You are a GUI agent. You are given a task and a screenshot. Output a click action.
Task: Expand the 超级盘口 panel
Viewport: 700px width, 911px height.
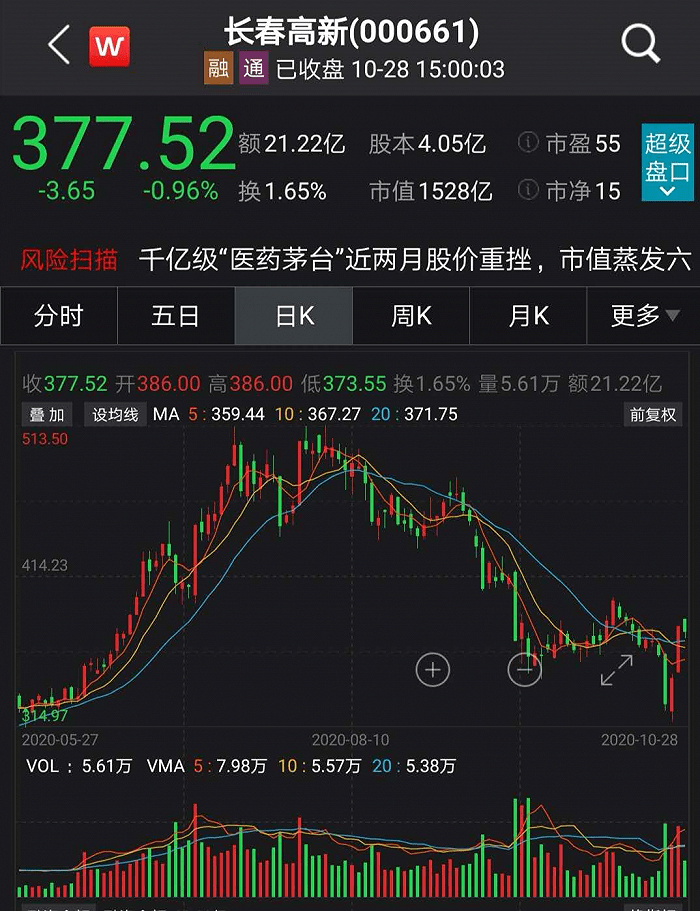(667, 165)
